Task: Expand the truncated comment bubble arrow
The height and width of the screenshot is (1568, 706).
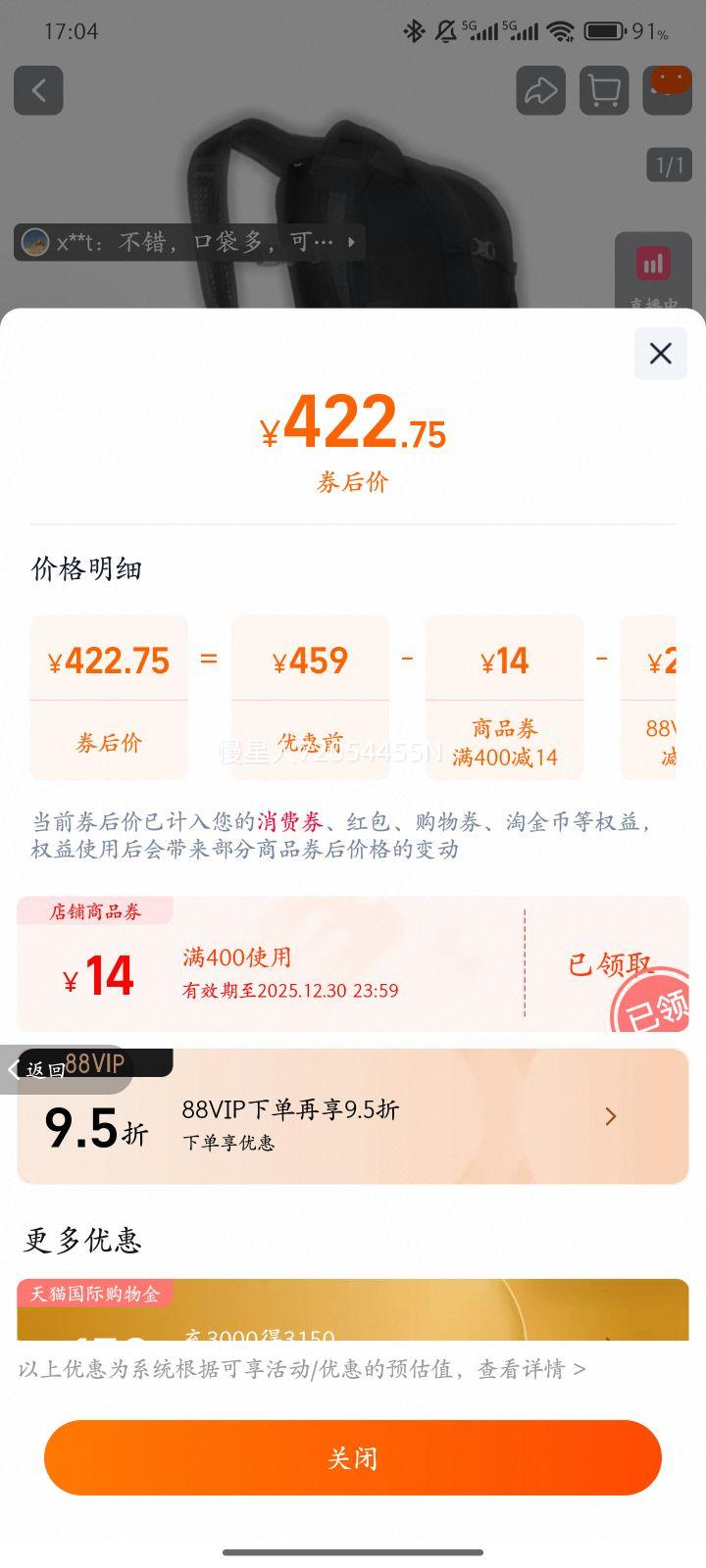Action: point(353,241)
